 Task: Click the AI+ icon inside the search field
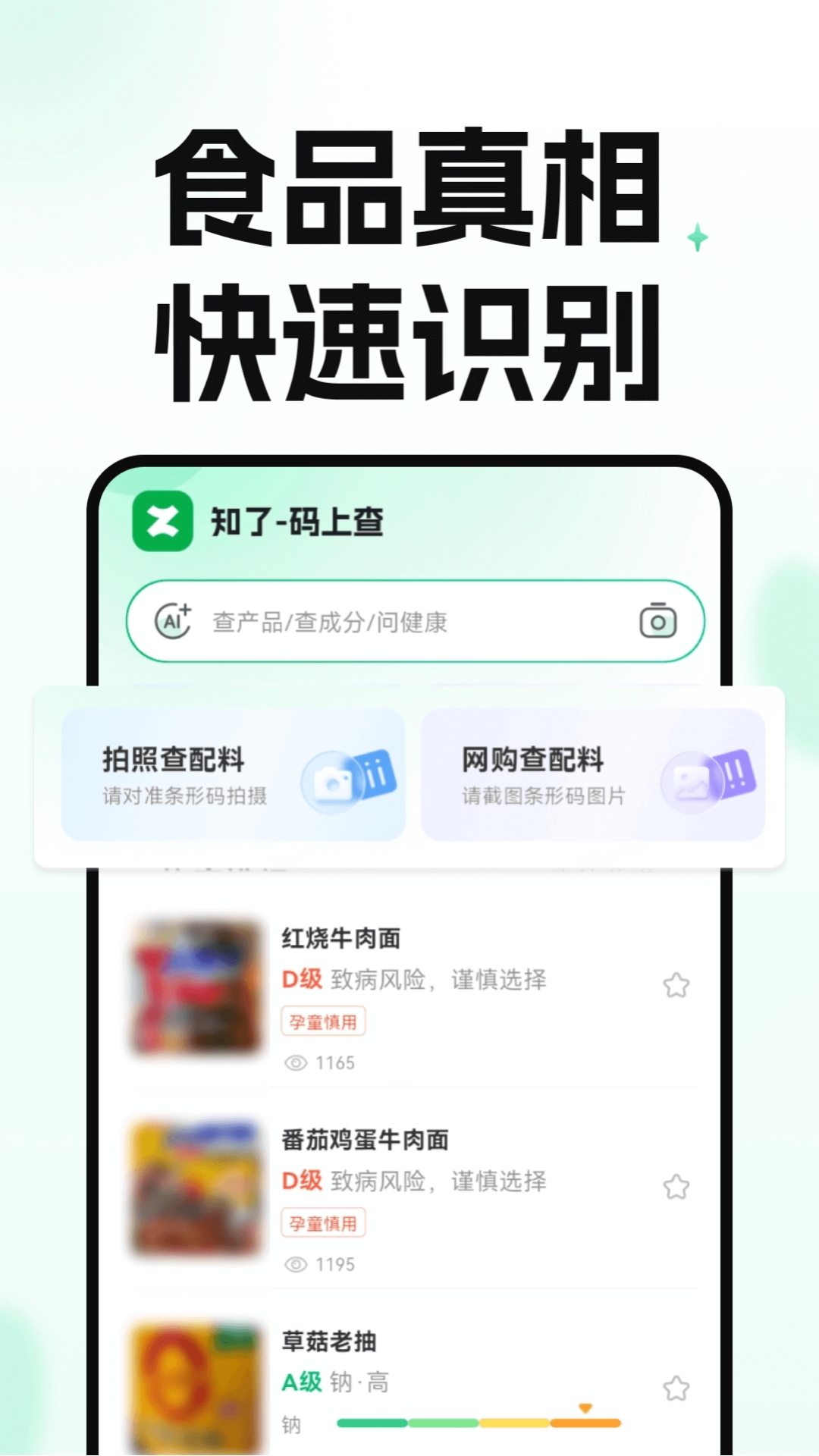click(173, 621)
